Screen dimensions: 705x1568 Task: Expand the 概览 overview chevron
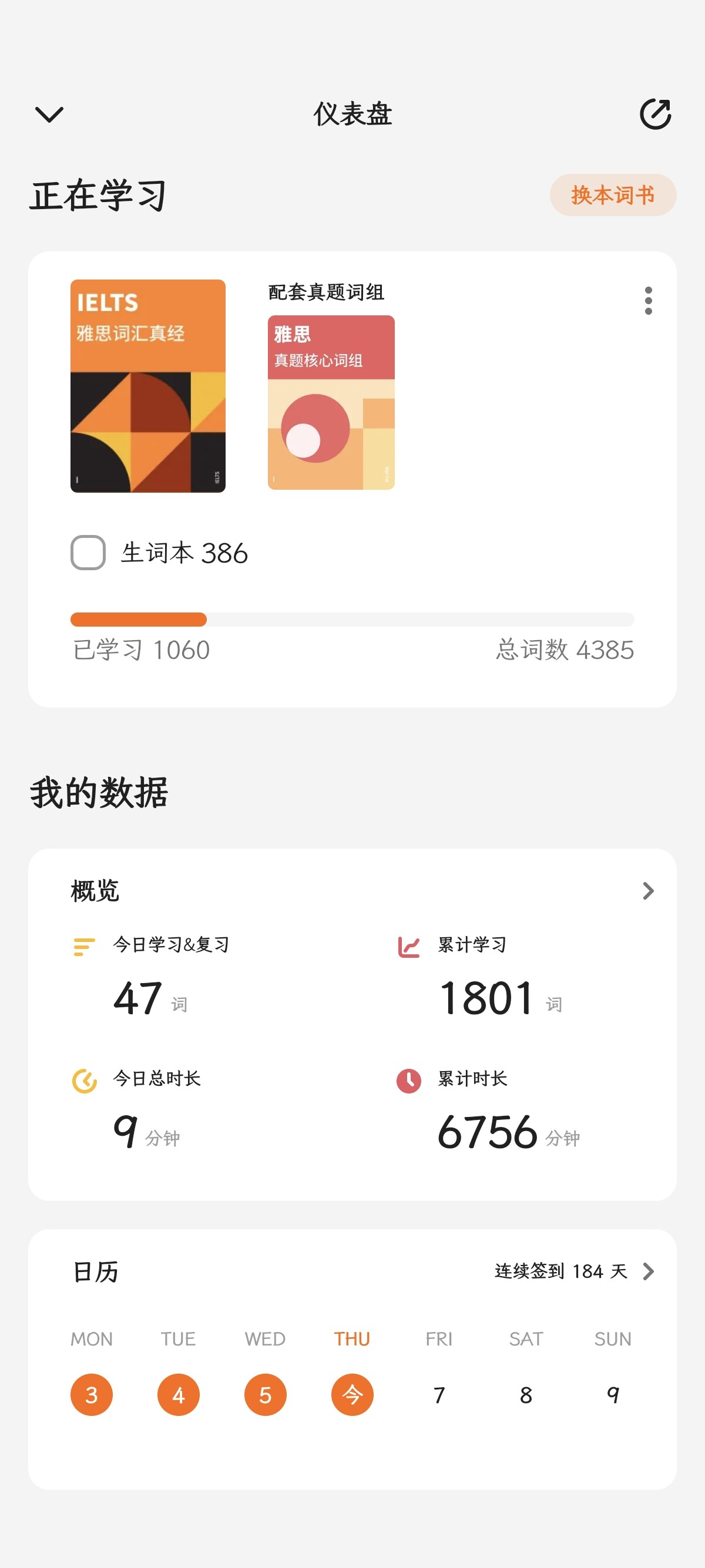pyautogui.click(x=649, y=891)
